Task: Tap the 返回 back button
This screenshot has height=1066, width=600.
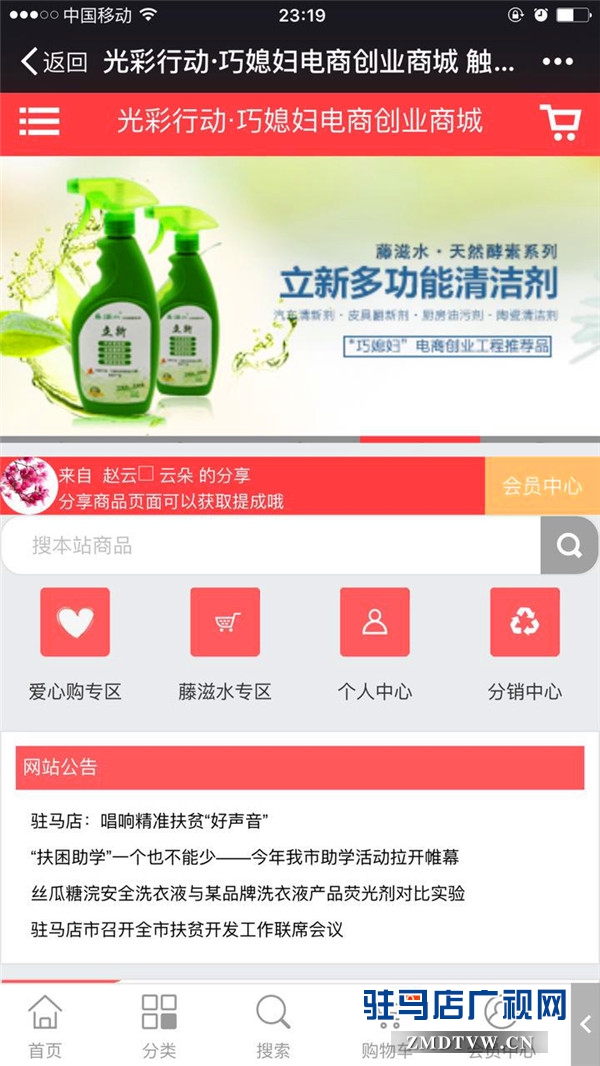Action: [54, 62]
